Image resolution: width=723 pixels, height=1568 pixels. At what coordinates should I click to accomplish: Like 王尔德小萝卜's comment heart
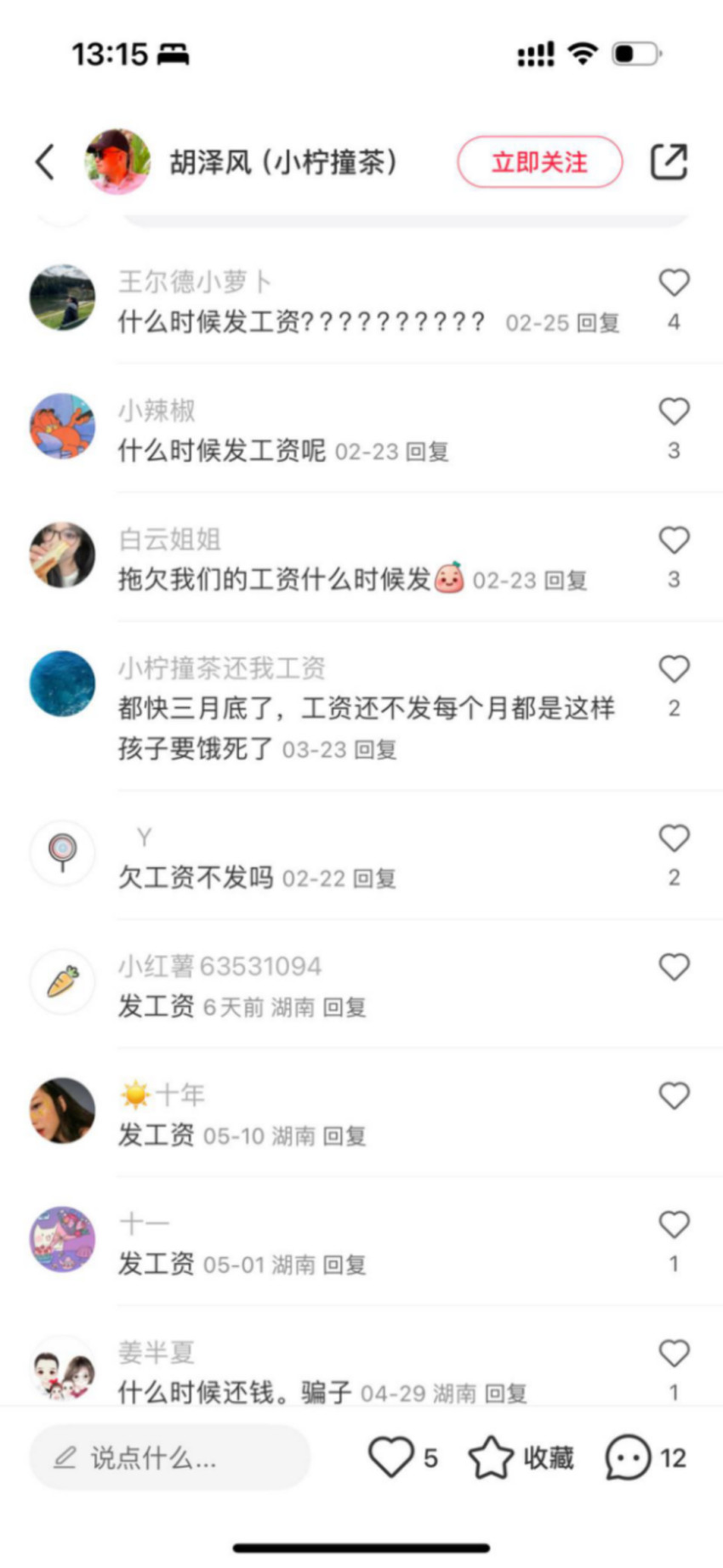point(675,283)
